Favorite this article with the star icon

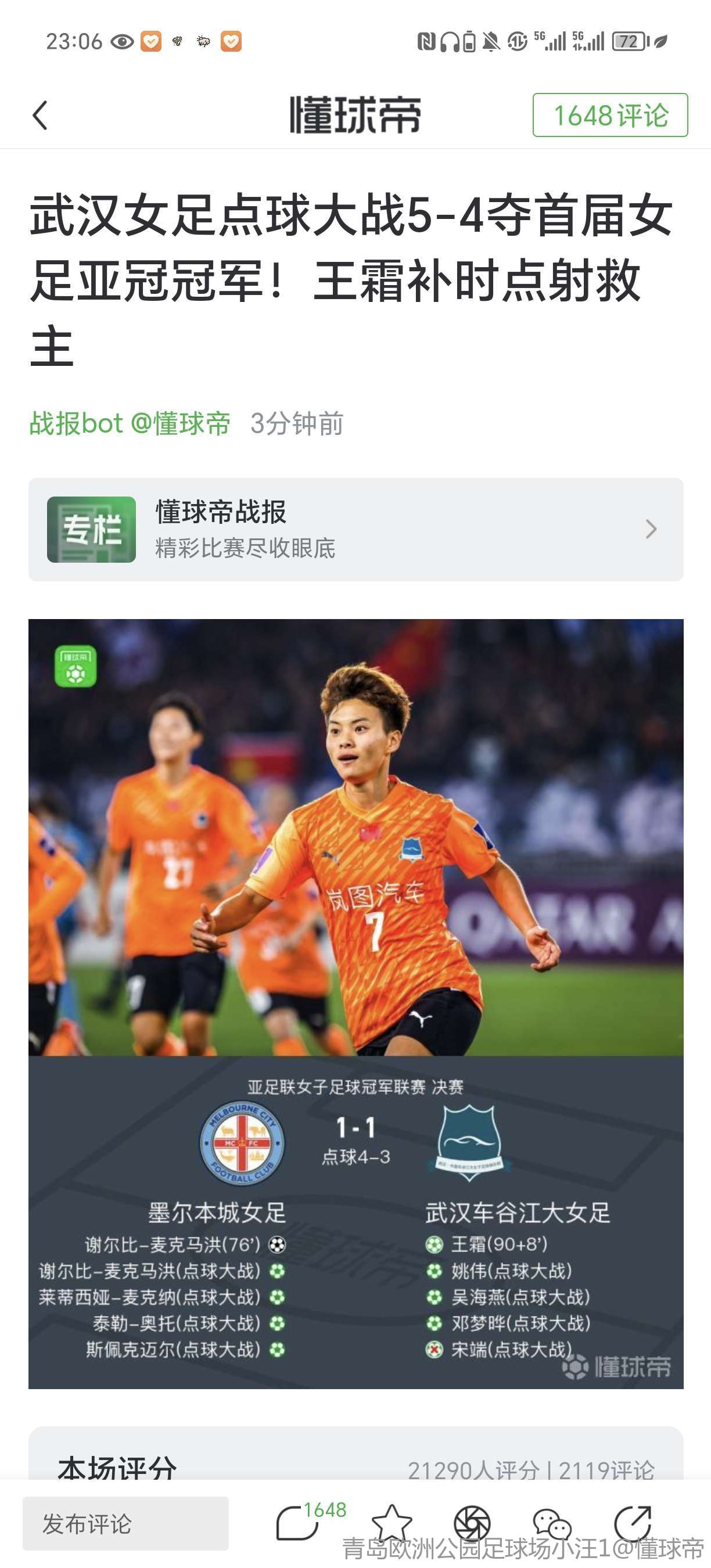[392, 1523]
